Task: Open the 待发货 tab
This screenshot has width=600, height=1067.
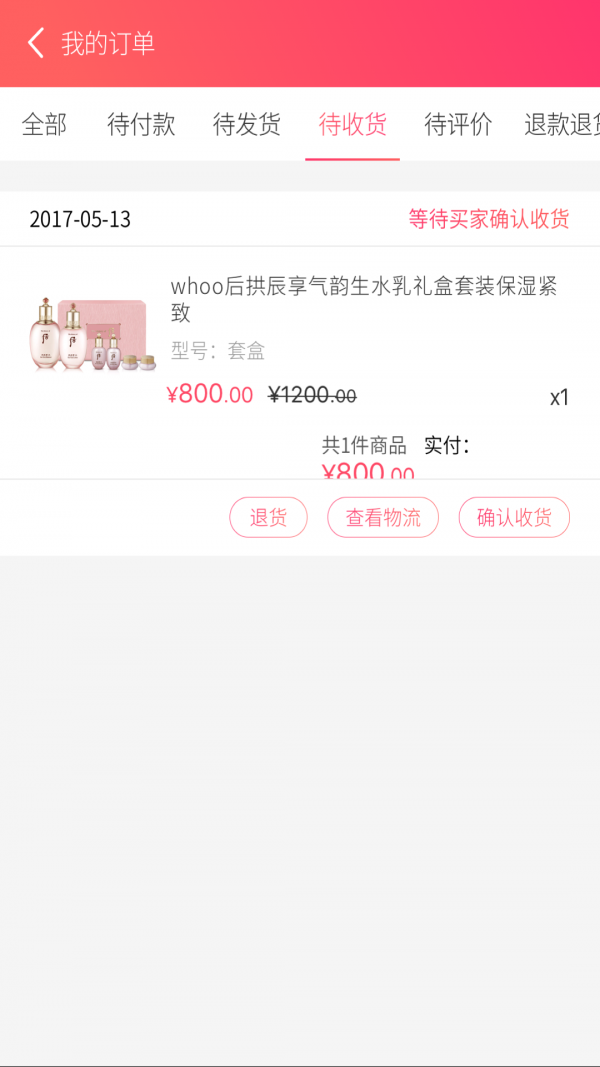Action: point(247,125)
